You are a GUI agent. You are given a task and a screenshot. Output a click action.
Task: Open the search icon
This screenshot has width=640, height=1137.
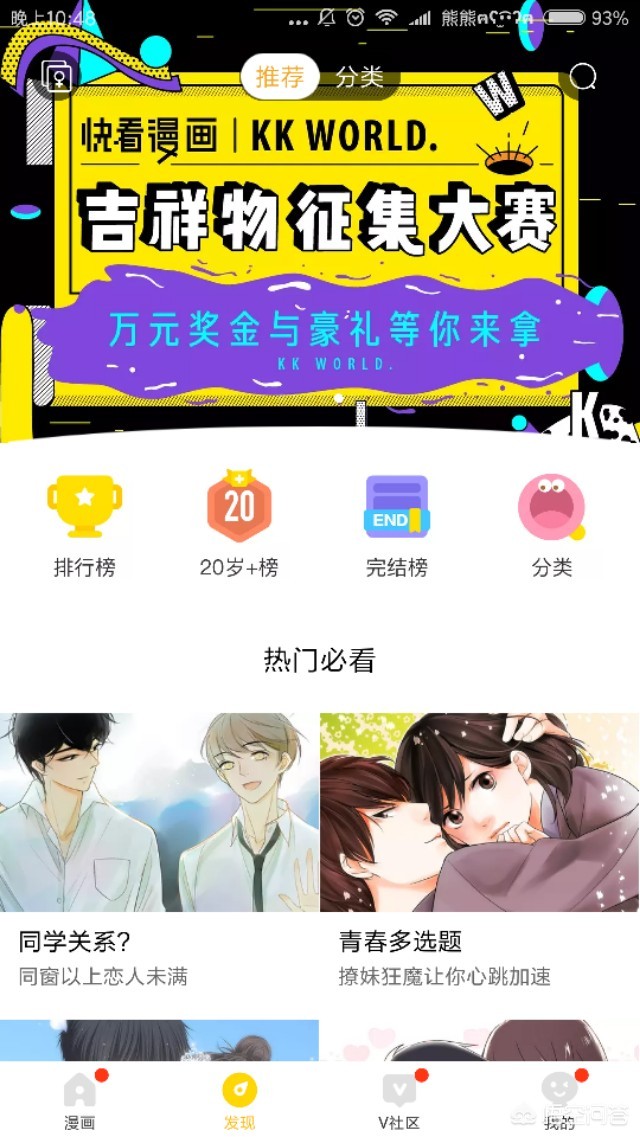pos(583,76)
